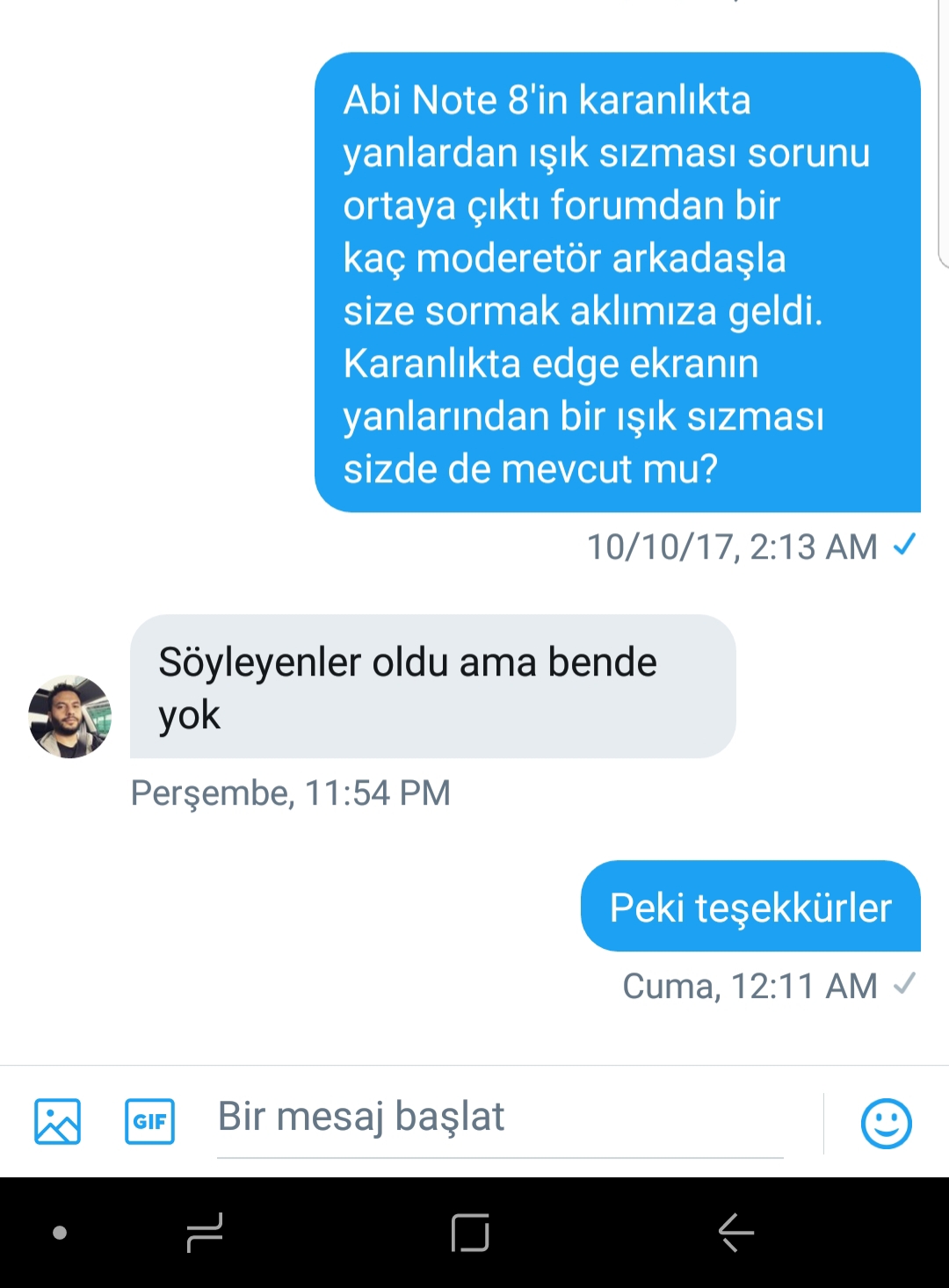
Task: Open the GIF picker
Action: coord(149,1122)
